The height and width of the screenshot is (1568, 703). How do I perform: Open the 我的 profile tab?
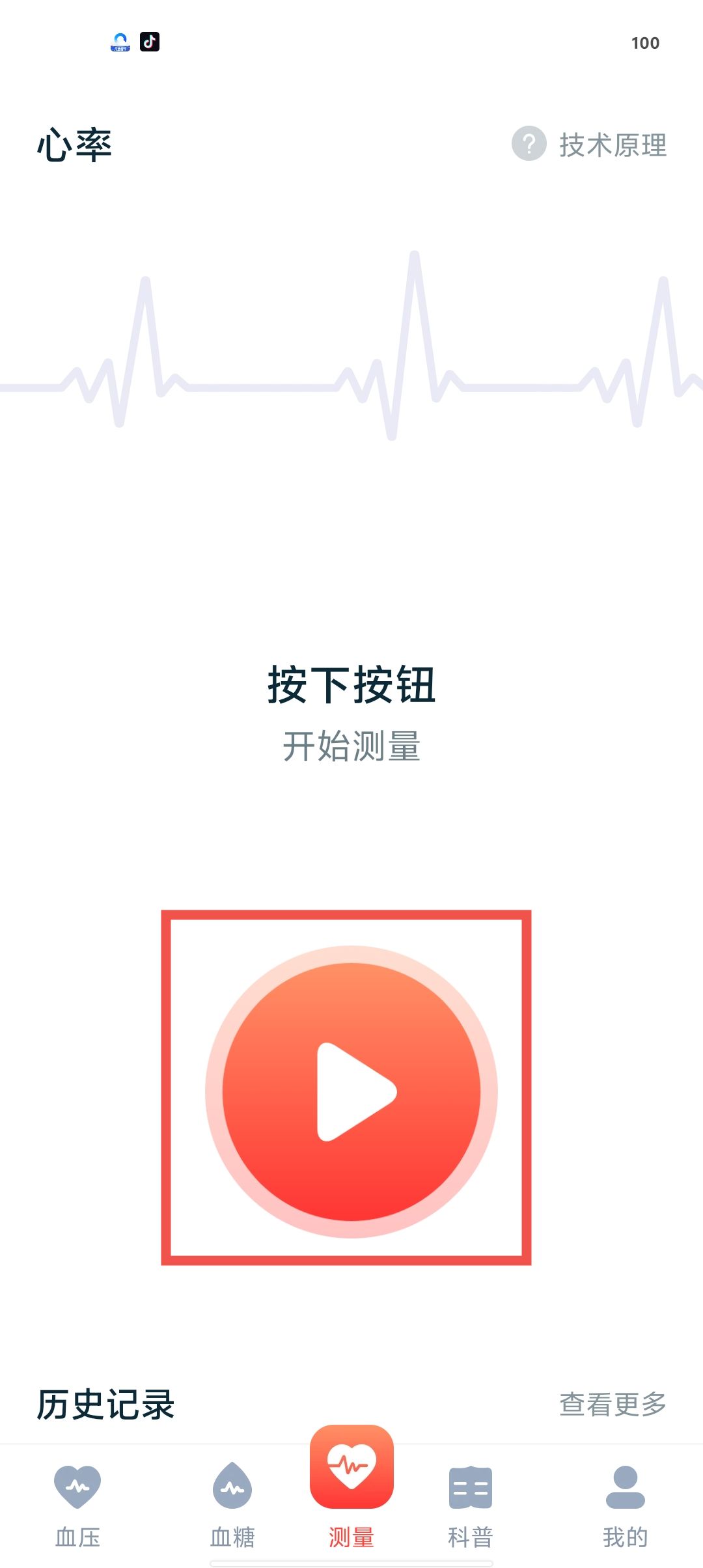[x=625, y=1505]
